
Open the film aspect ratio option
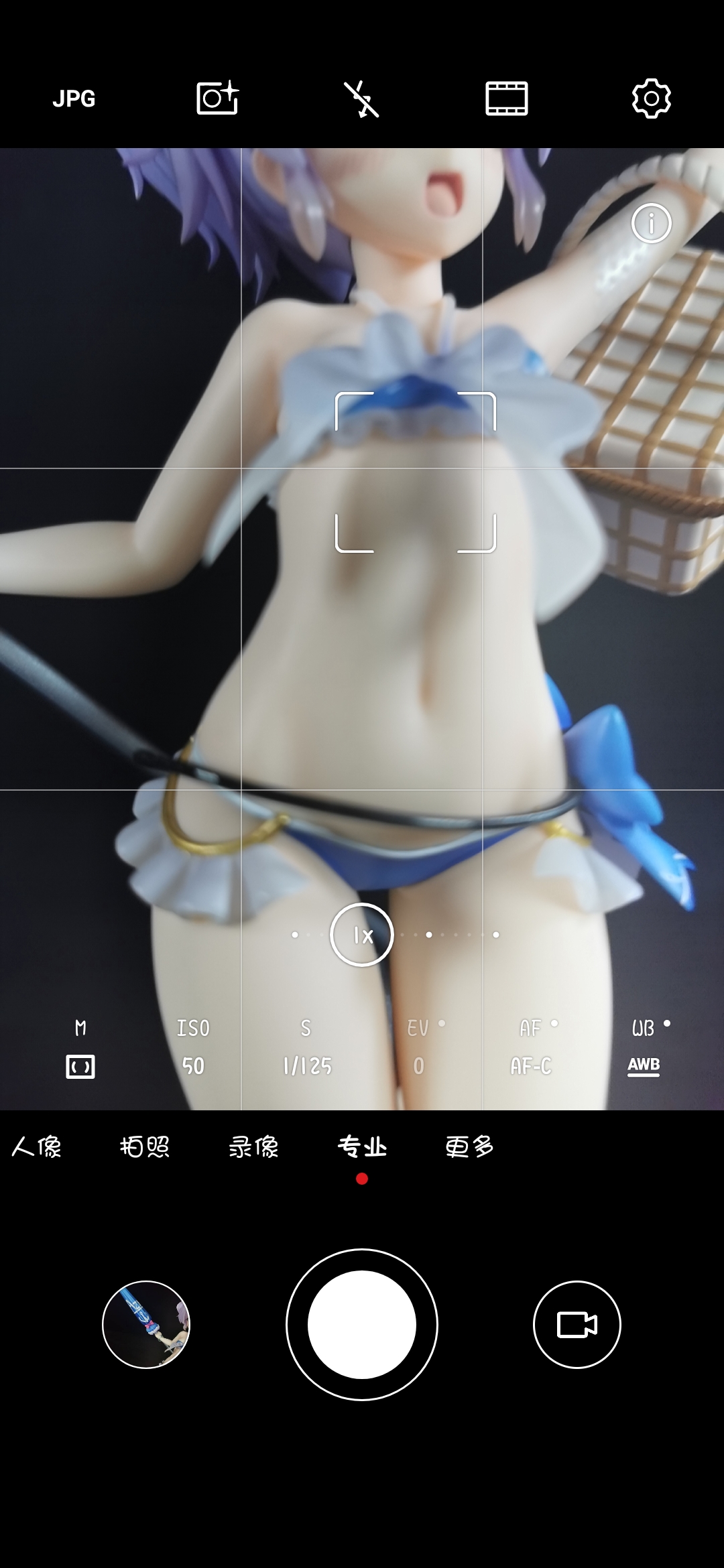(x=507, y=99)
